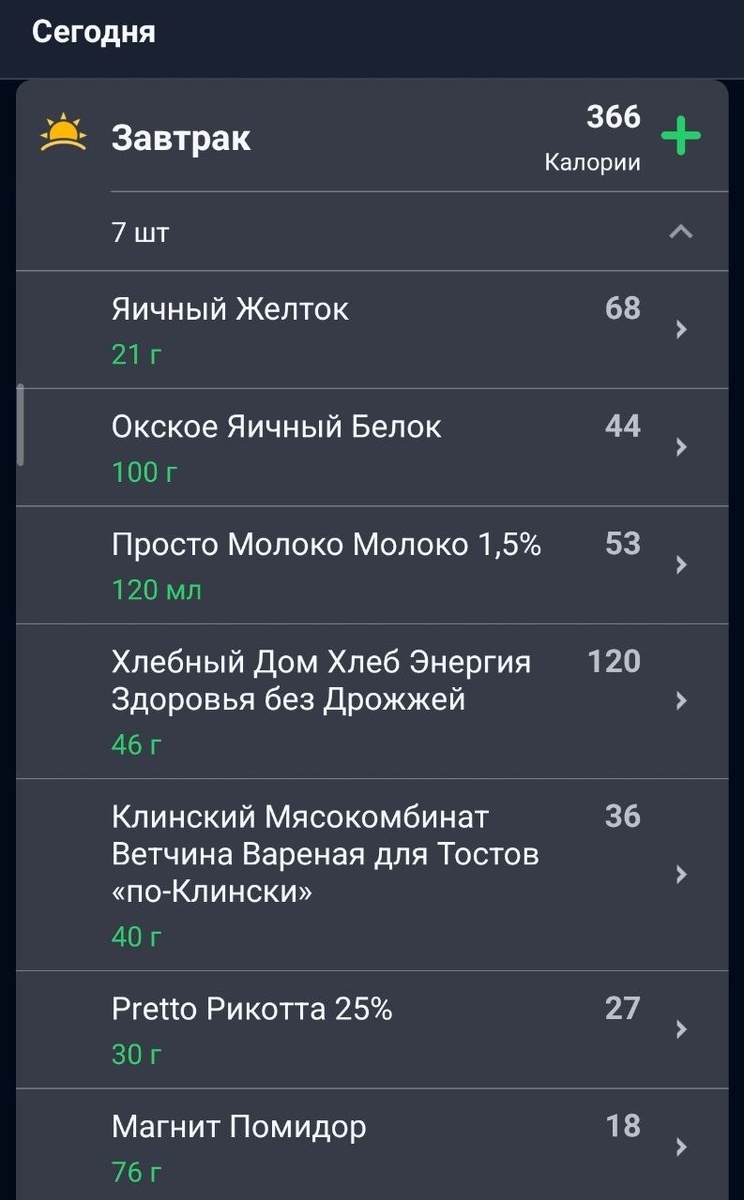Tap the green 120 мл amount for milk
This screenshot has width=744, height=1200.
coord(154,590)
